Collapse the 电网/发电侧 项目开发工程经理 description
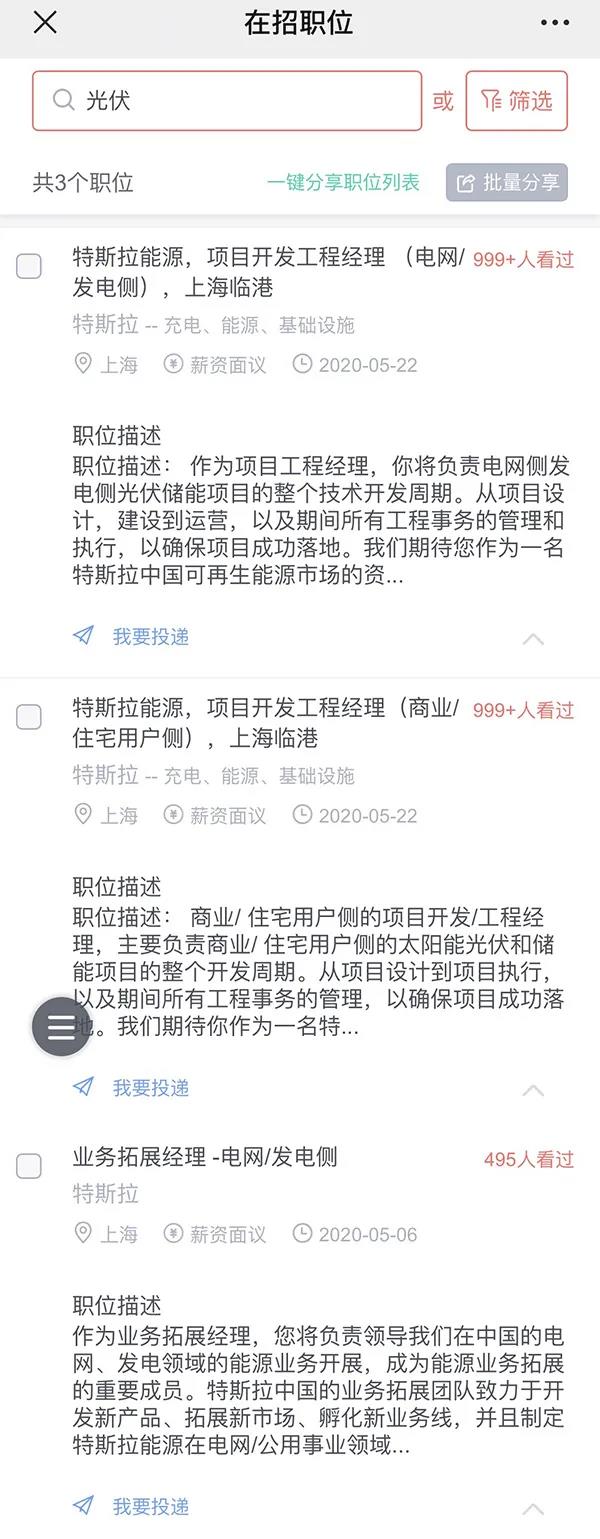The image size is (600, 1539). point(533,638)
